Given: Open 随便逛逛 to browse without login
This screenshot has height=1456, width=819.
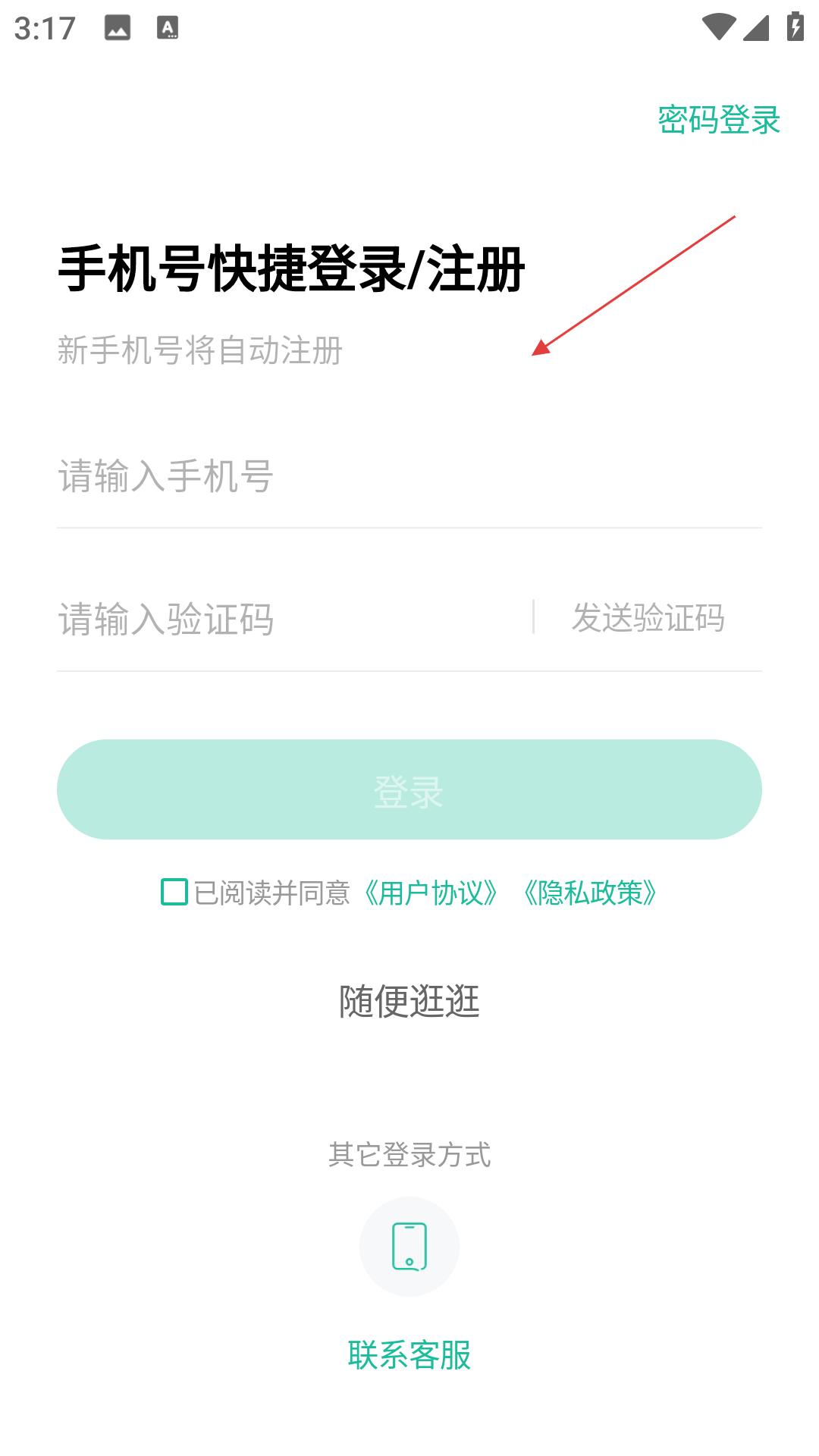Looking at the screenshot, I should pos(409,1003).
